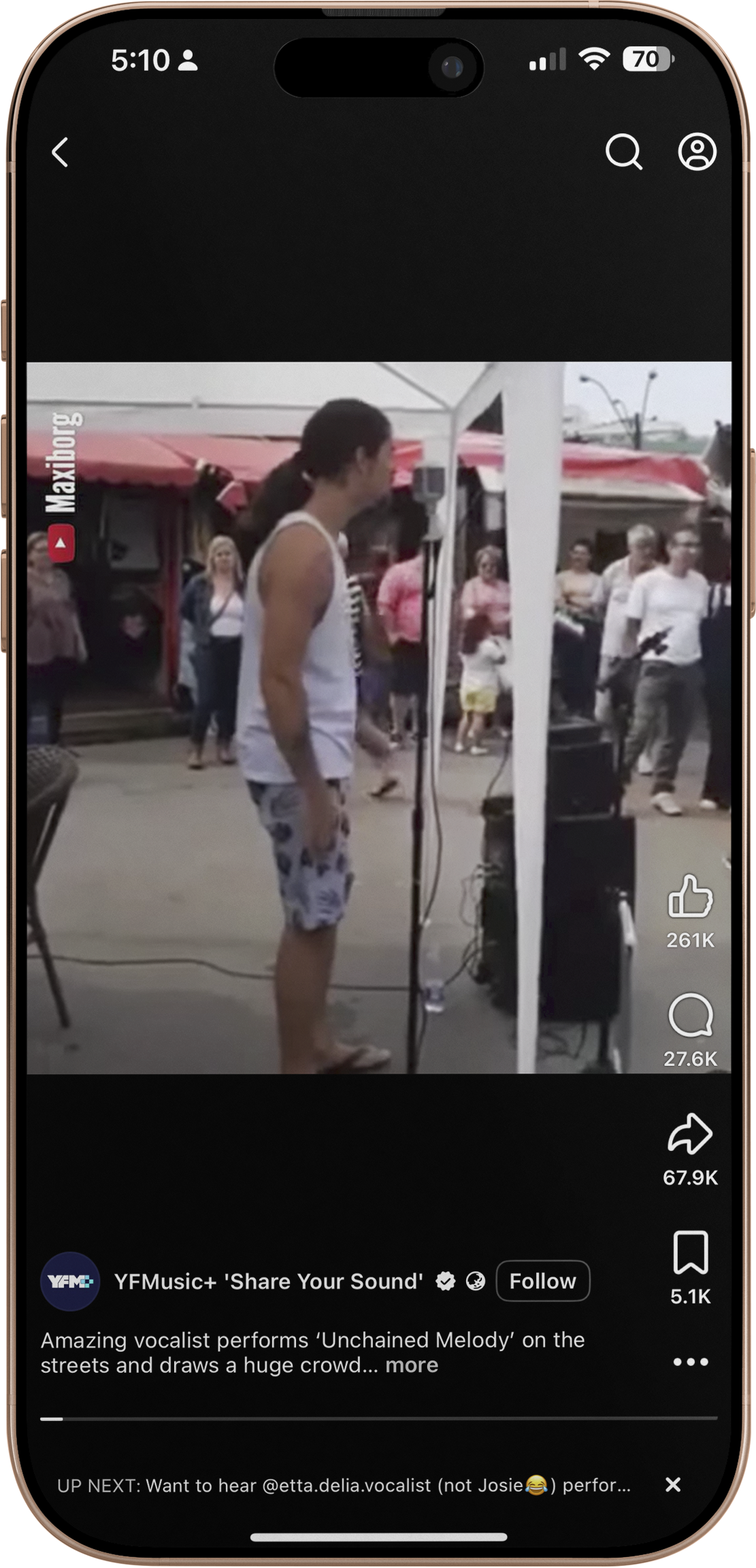Go back using the top-left arrow
The image size is (756, 1568).
tap(61, 152)
